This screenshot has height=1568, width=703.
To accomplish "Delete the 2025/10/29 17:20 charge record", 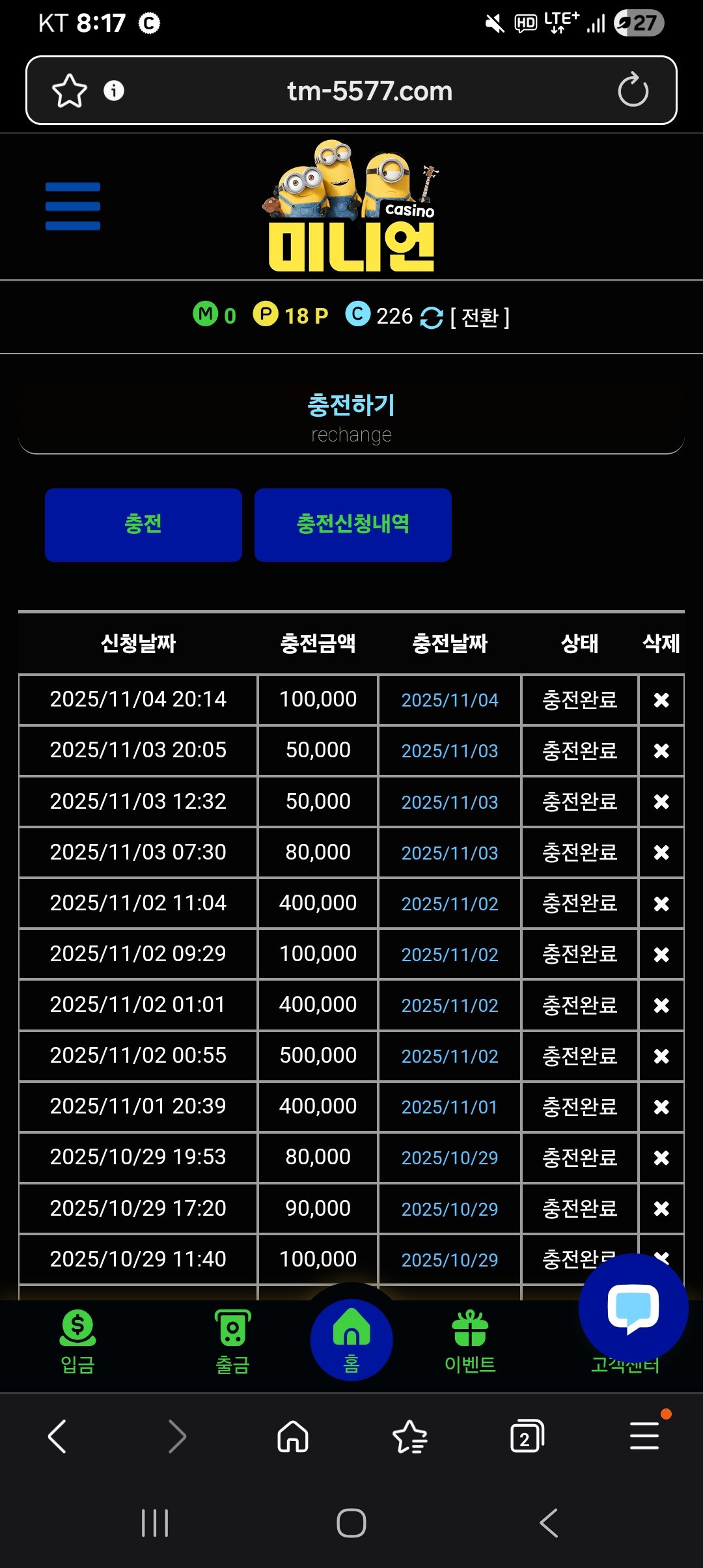I will click(x=661, y=1209).
